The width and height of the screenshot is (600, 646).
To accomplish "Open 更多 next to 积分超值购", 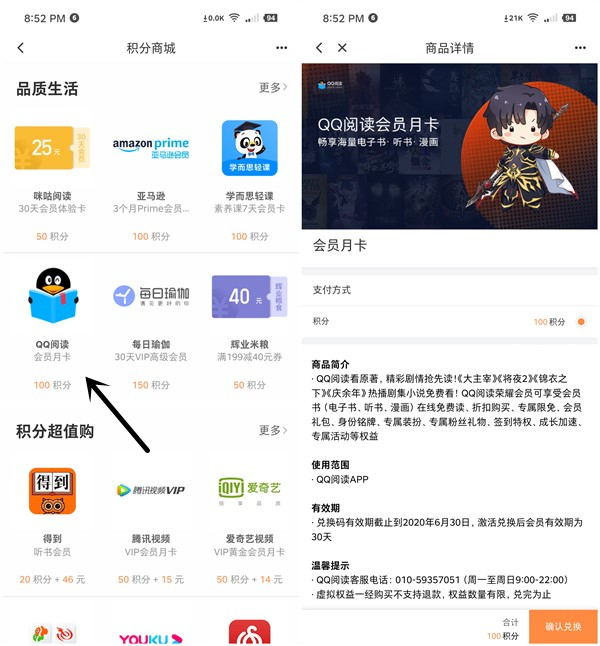I will pyautogui.click(x=273, y=430).
